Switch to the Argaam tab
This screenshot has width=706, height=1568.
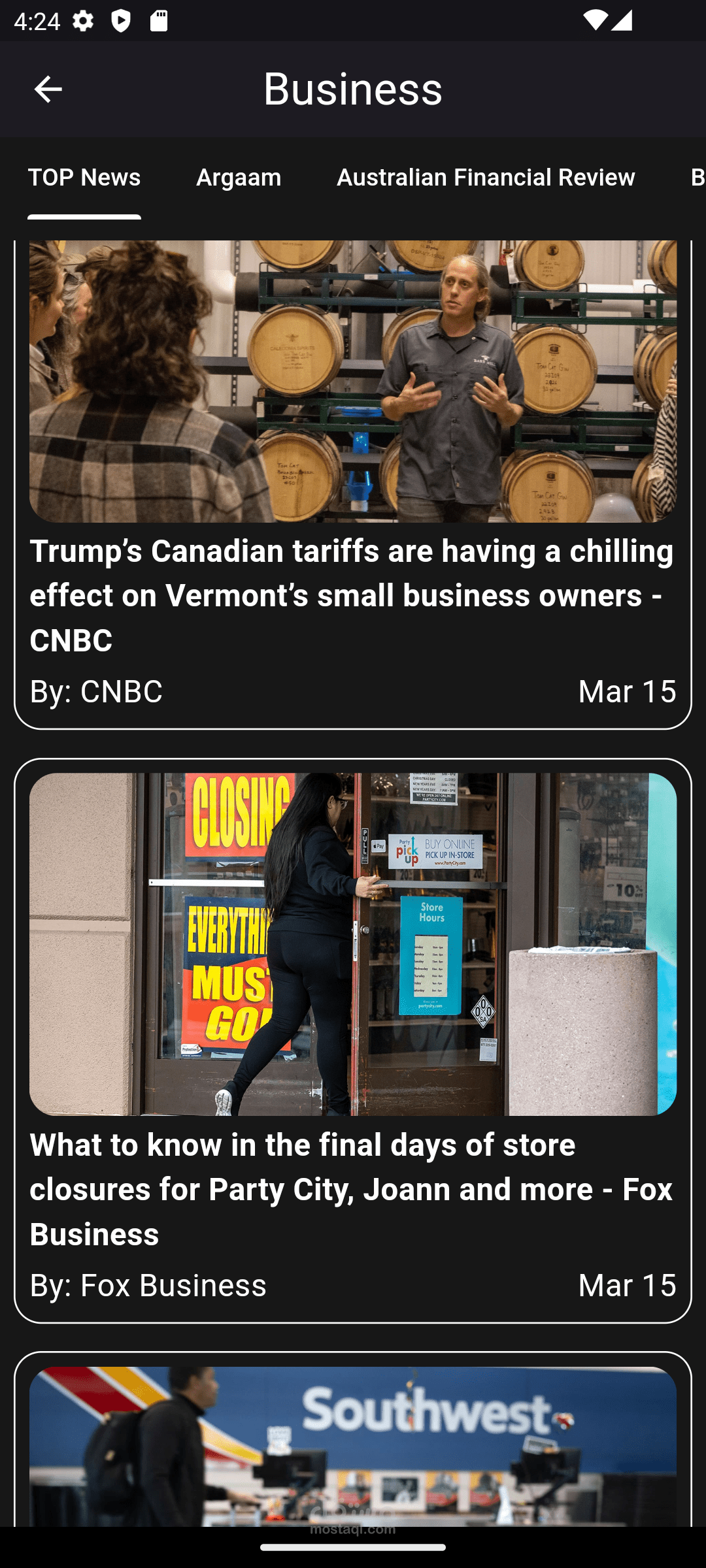click(239, 178)
